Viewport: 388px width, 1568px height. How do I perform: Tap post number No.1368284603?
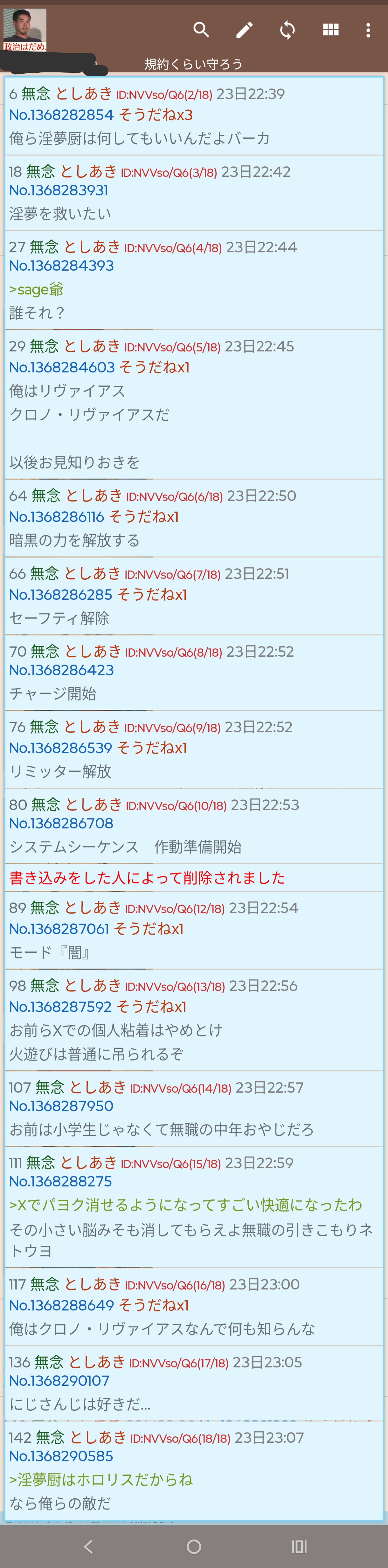coord(61,367)
